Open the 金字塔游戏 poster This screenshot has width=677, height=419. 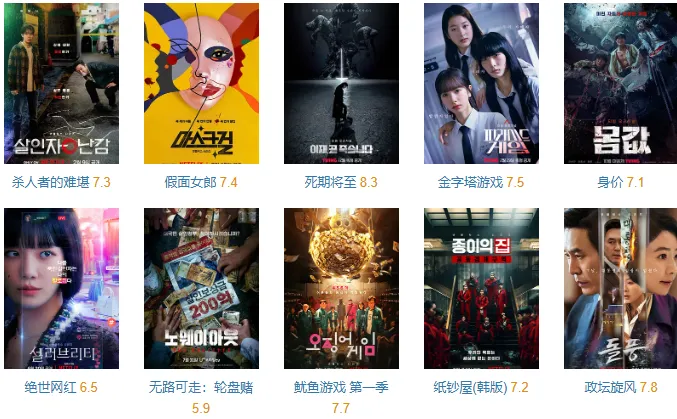coord(481,84)
